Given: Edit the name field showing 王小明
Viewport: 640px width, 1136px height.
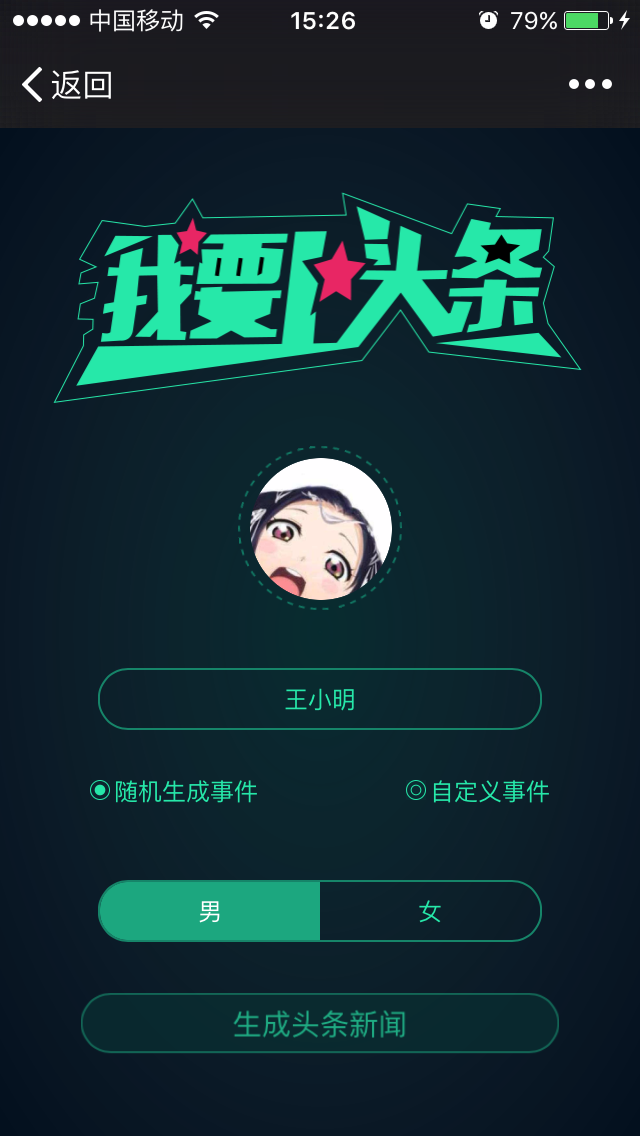Looking at the screenshot, I should pos(320,699).
